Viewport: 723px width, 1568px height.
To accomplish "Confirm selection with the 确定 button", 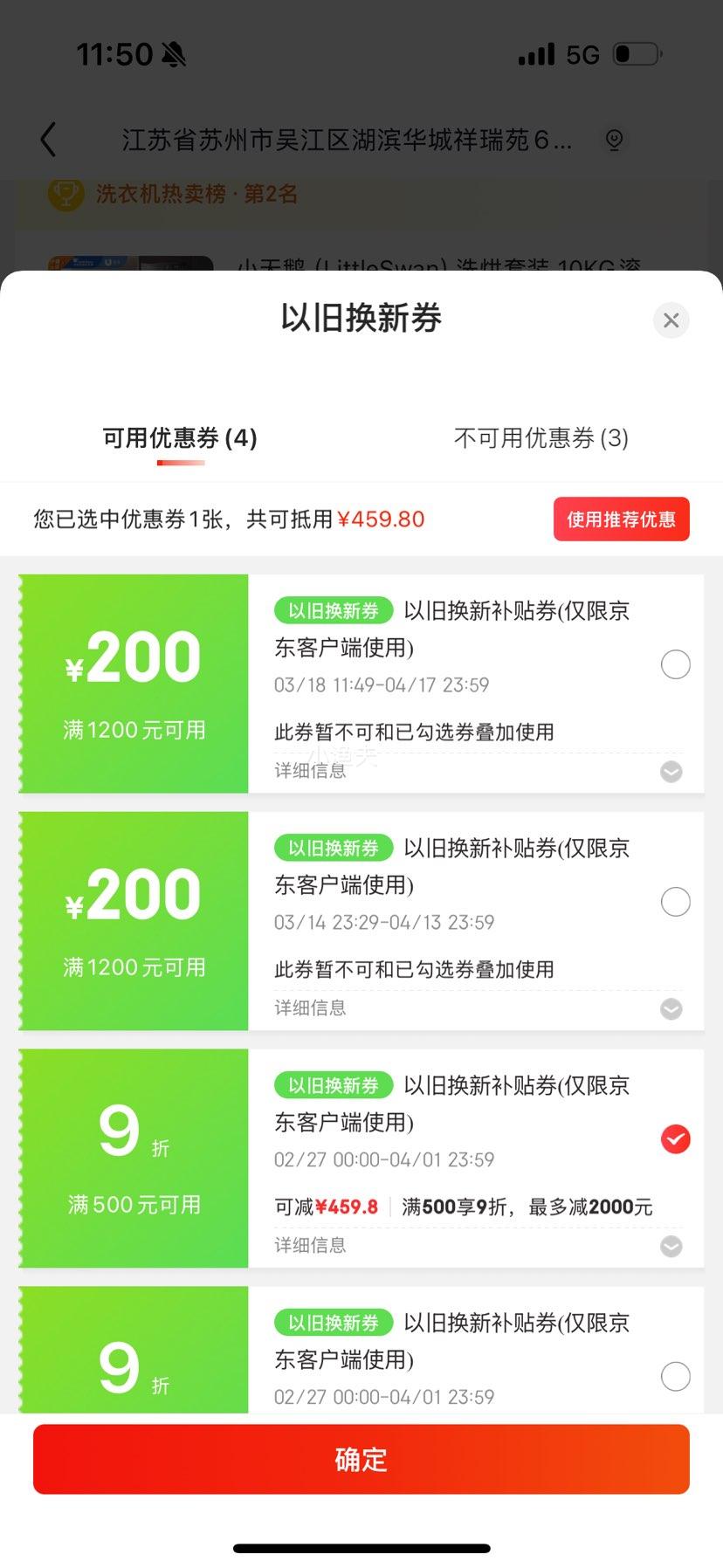I will (x=361, y=1460).
